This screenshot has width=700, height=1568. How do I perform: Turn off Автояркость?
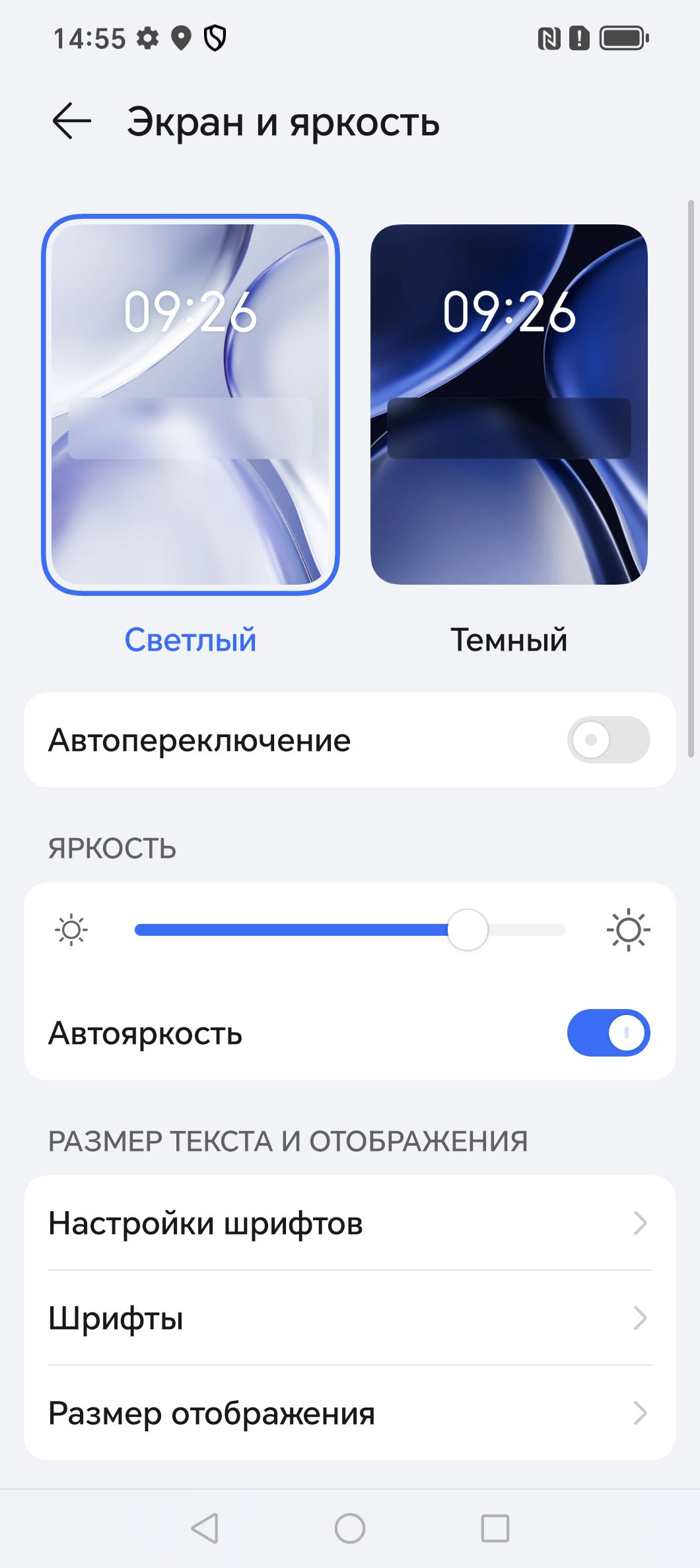pyautogui.click(x=608, y=1033)
